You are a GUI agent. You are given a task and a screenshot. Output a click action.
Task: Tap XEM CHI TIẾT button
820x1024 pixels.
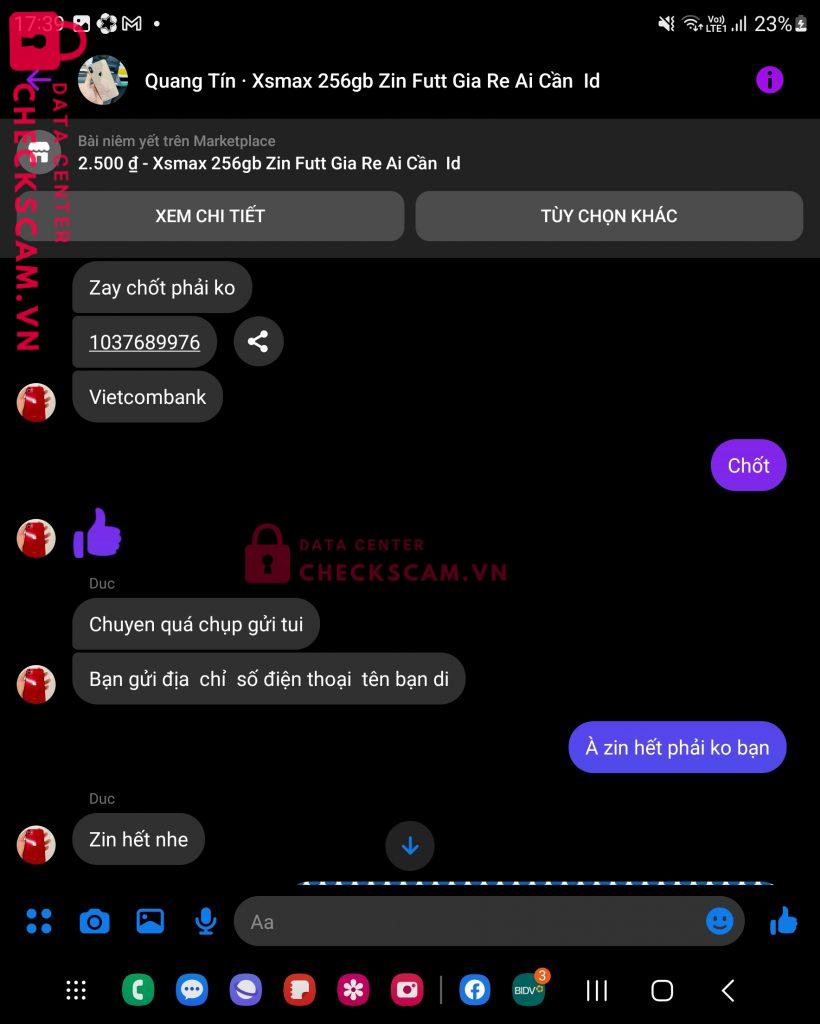(x=210, y=216)
